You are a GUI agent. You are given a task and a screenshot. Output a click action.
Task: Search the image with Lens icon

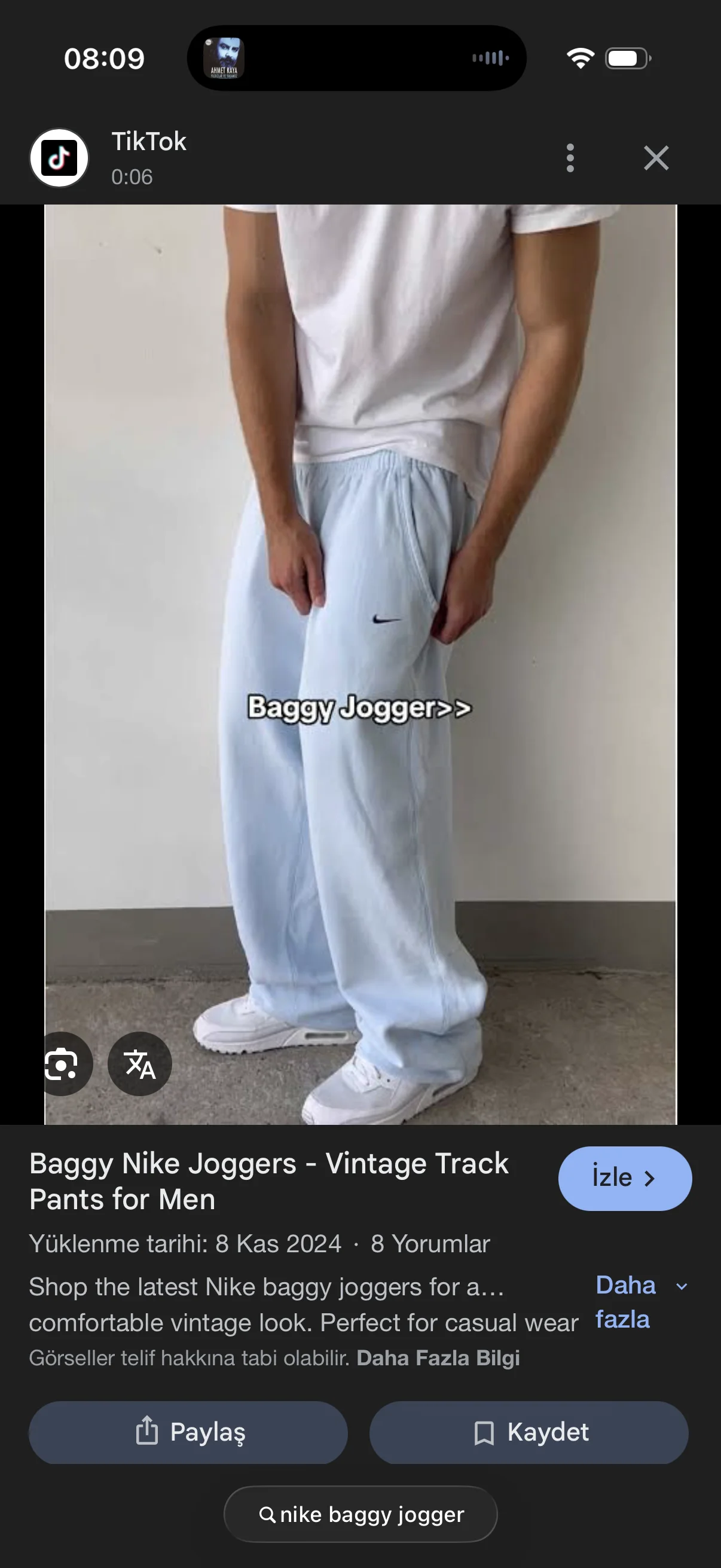tap(63, 1064)
